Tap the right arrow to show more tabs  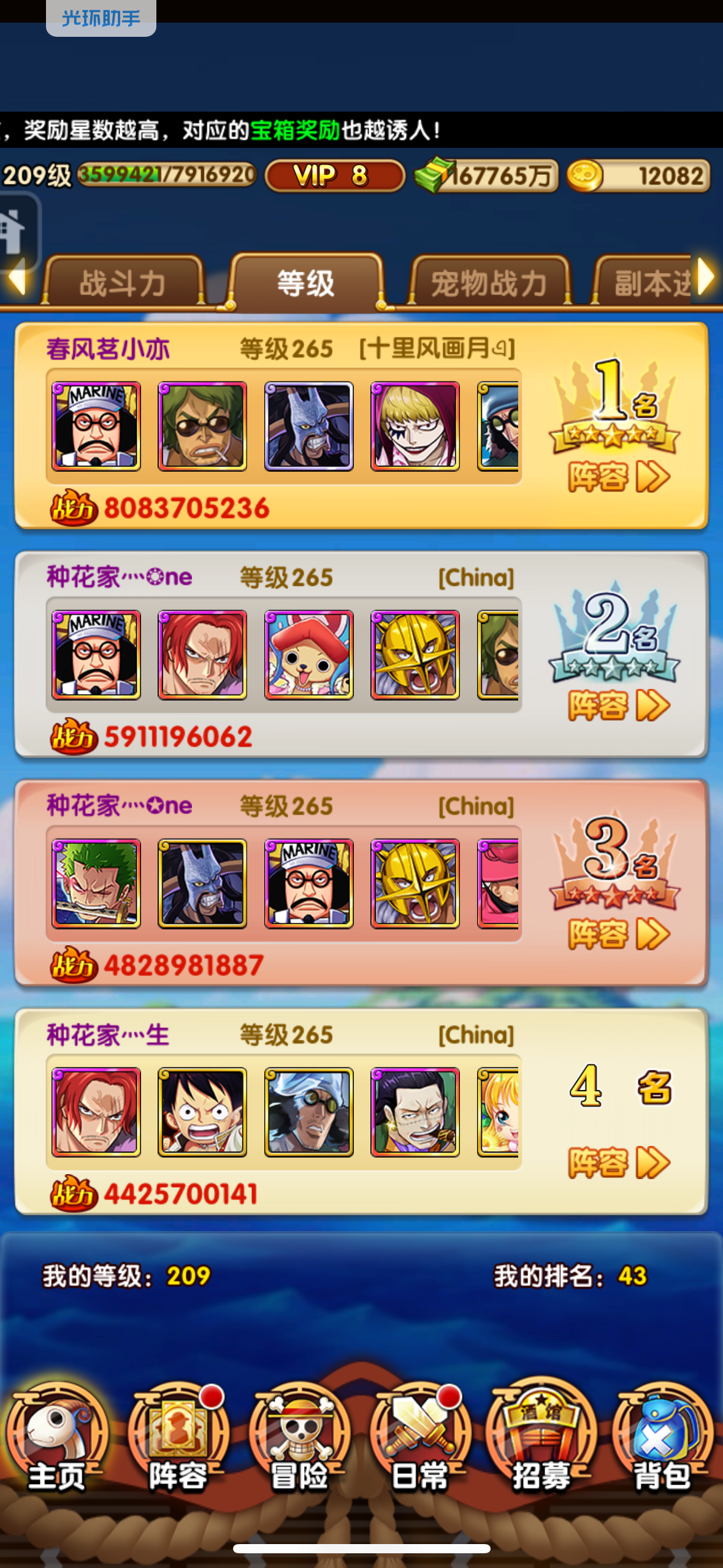click(707, 276)
